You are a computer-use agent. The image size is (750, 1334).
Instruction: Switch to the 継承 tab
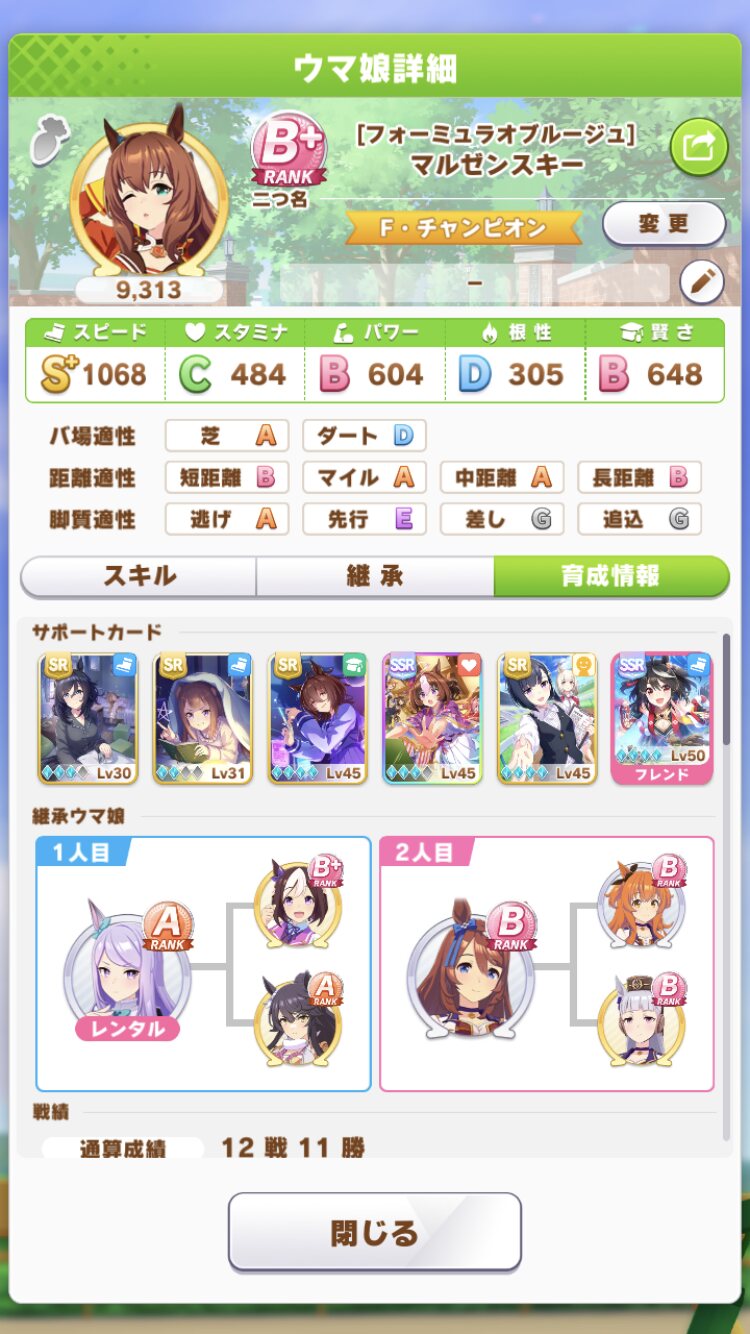(375, 576)
